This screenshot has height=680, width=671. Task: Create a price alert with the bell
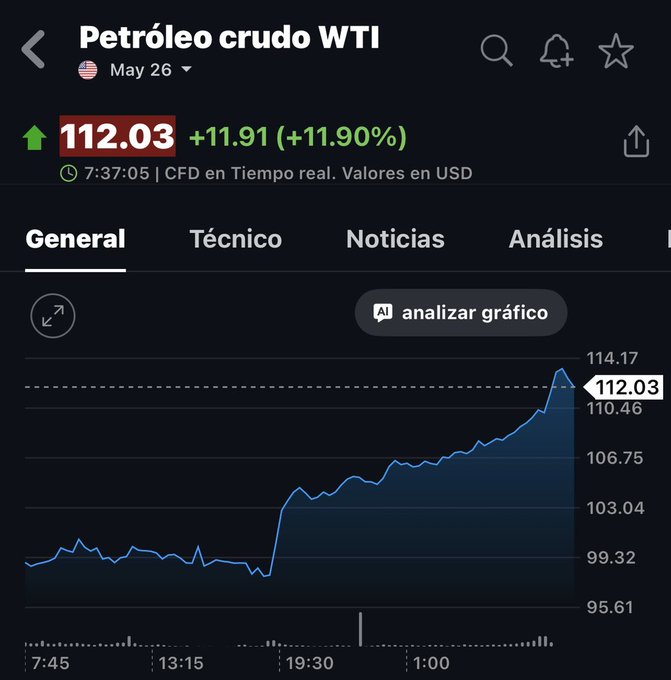click(556, 50)
